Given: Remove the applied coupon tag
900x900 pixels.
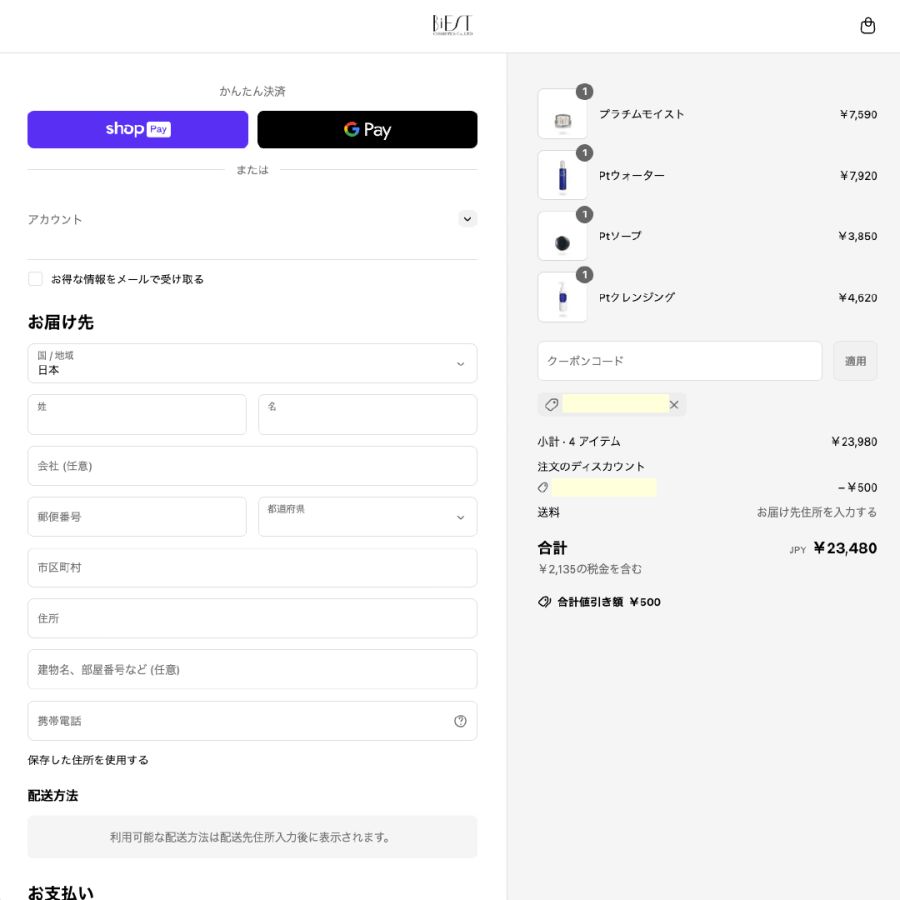Looking at the screenshot, I should pyautogui.click(x=674, y=405).
